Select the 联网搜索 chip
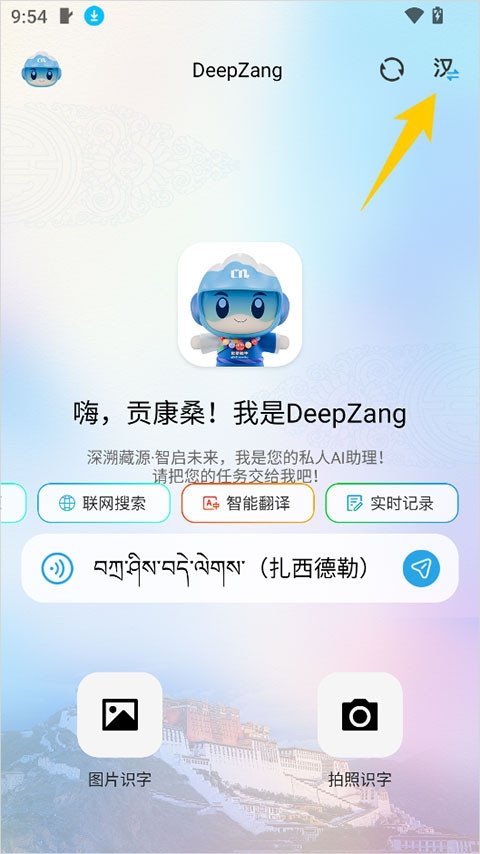Image resolution: width=480 pixels, height=854 pixels. coord(104,503)
